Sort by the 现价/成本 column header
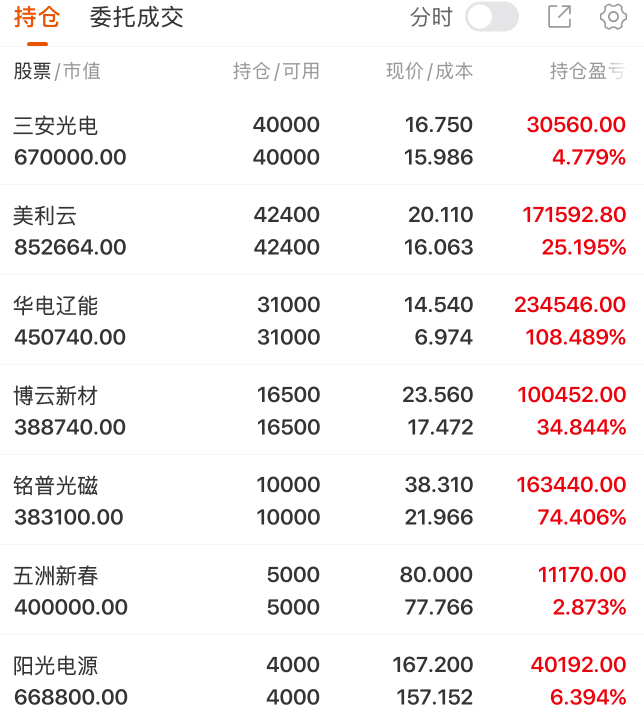644x721 pixels. [x=429, y=71]
